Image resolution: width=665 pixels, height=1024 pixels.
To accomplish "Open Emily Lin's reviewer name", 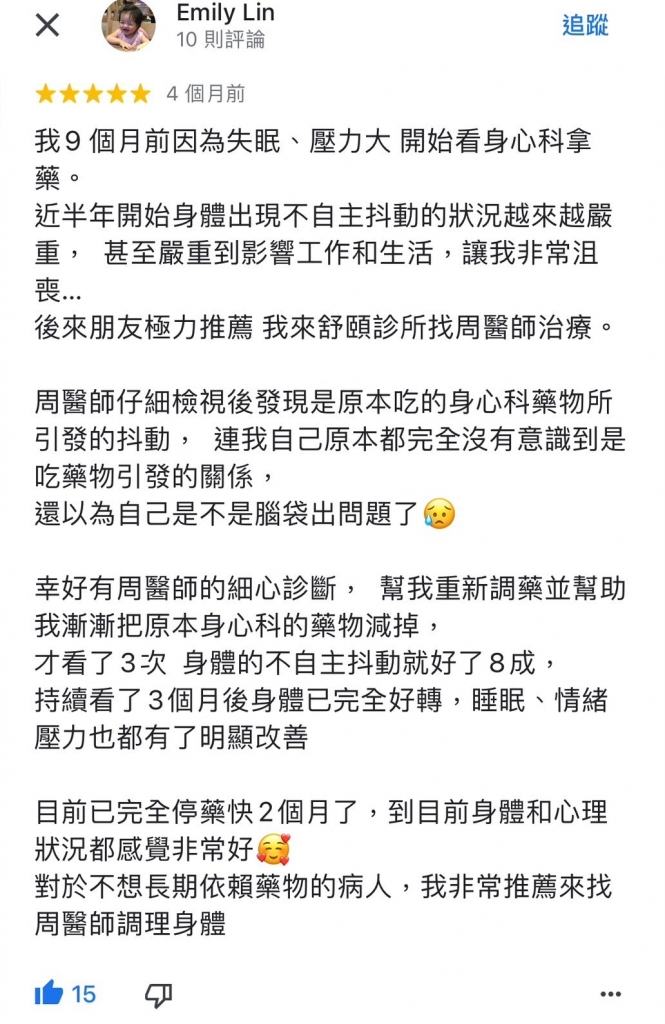I will pyautogui.click(x=225, y=13).
